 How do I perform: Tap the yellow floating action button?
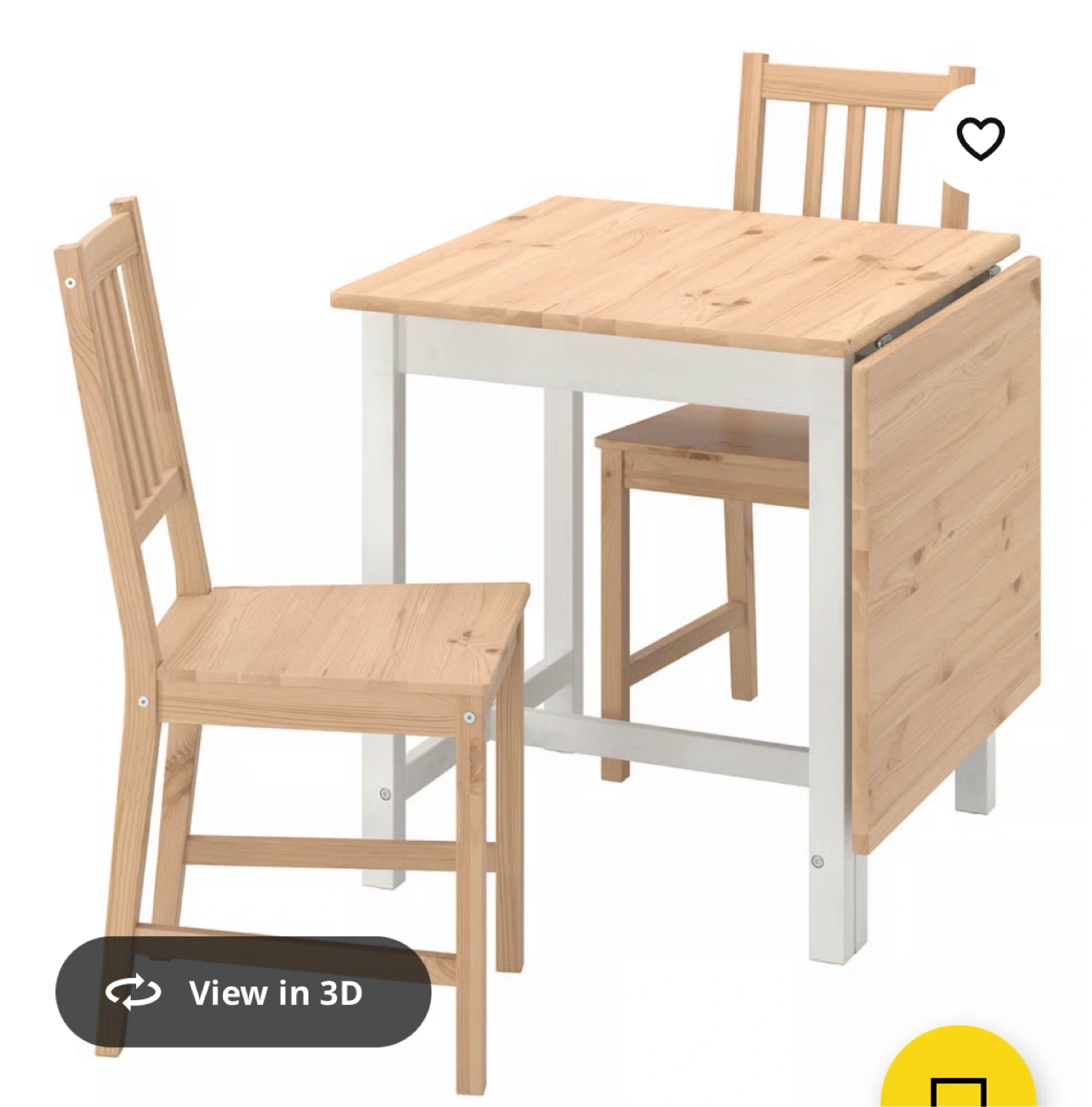pyautogui.click(x=958, y=1067)
